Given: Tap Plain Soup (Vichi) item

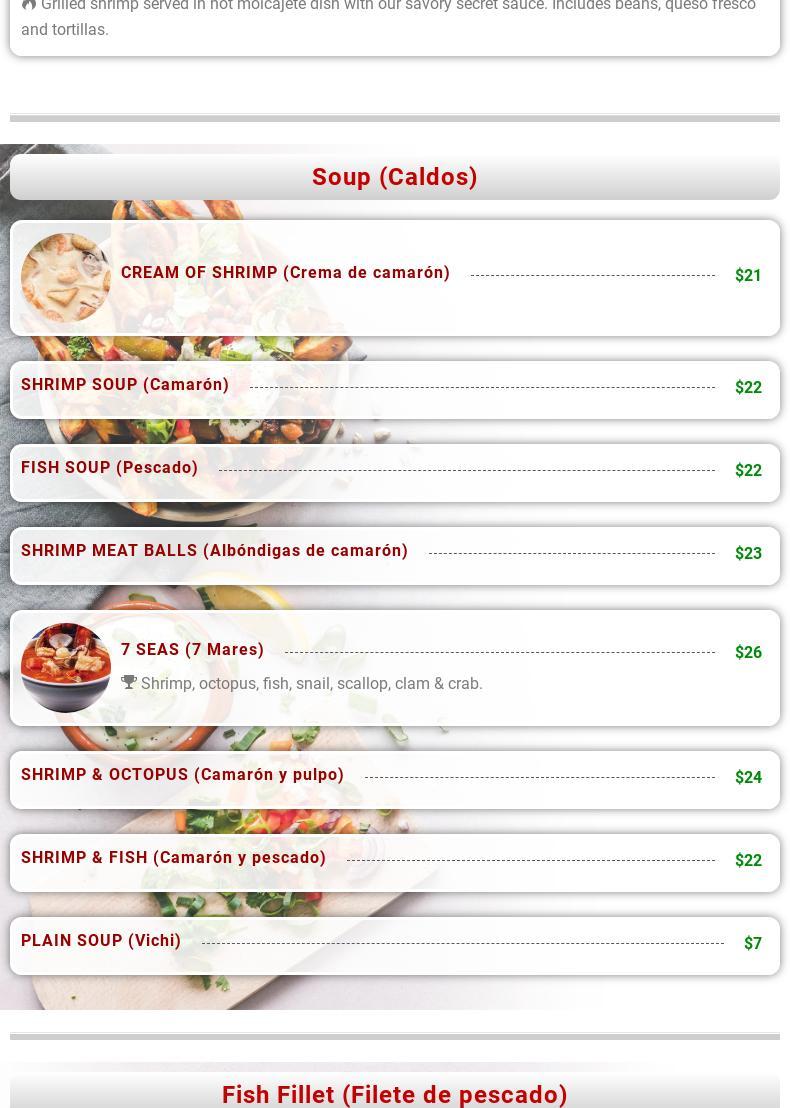Looking at the screenshot, I should (x=101, y=941).
